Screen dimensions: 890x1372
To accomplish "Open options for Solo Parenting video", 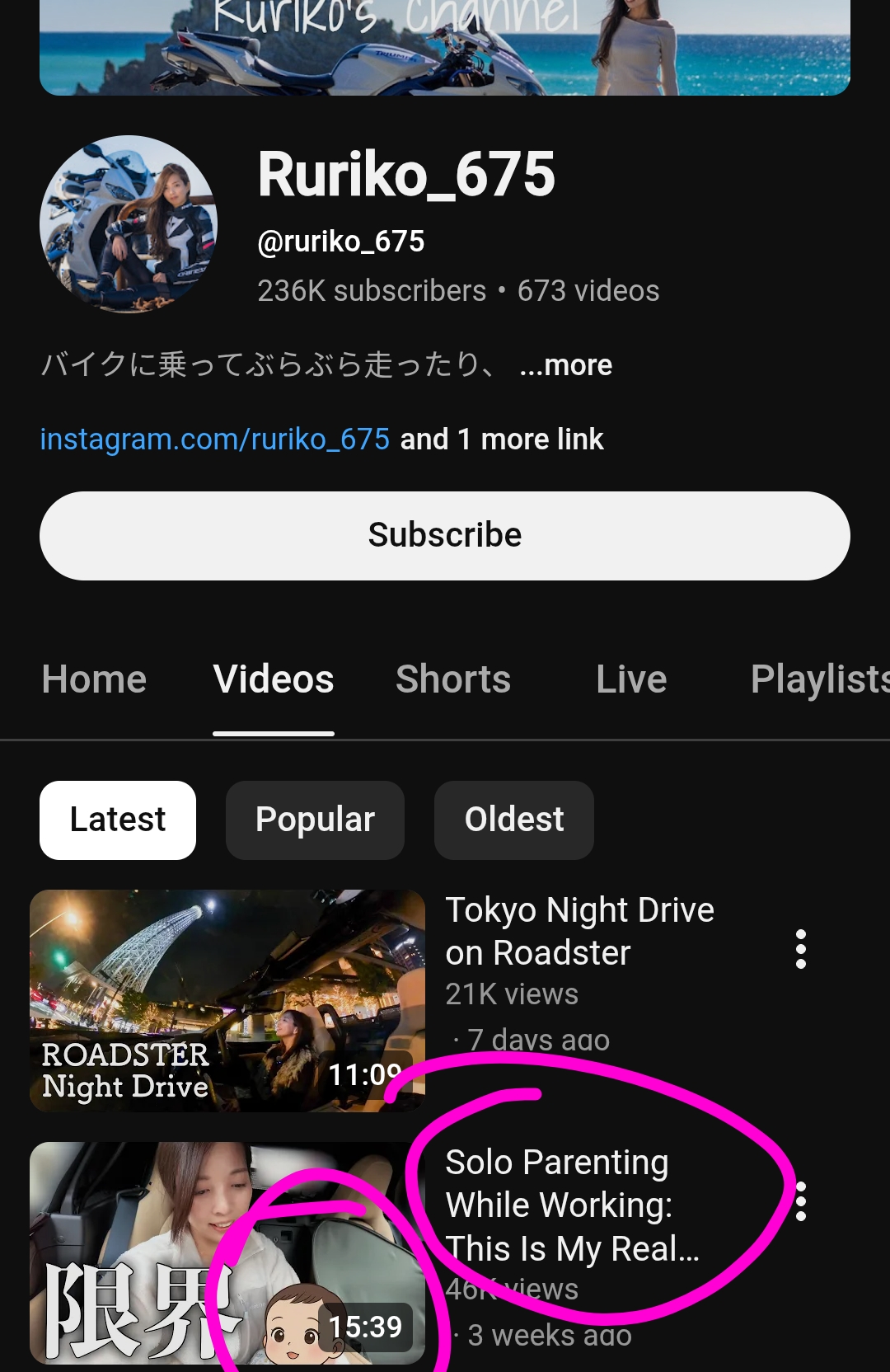I will [x=800, y=1201].
